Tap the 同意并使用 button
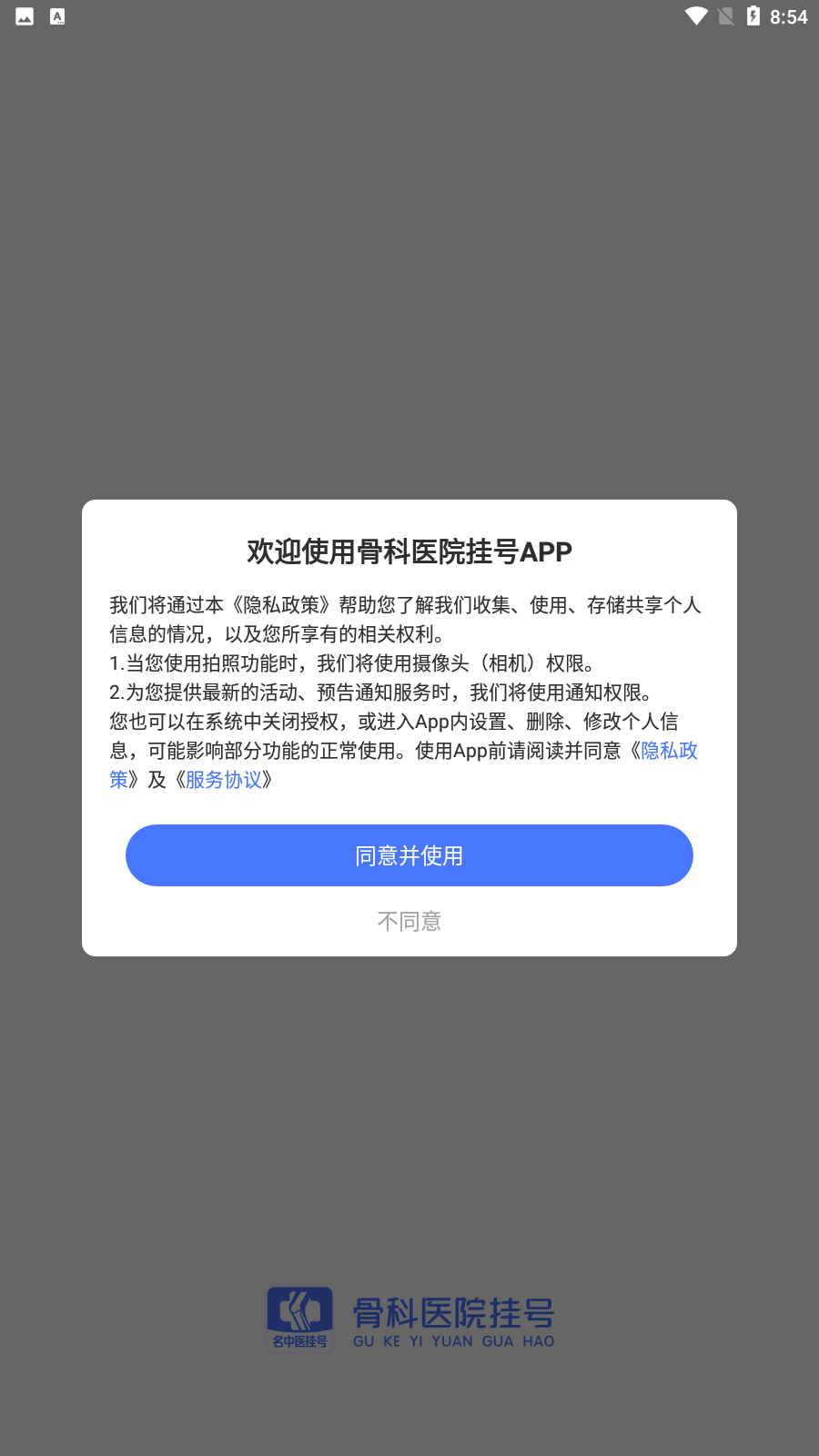Image resolution: width=819 pixels, height=1456 pixels. [409, 855]
